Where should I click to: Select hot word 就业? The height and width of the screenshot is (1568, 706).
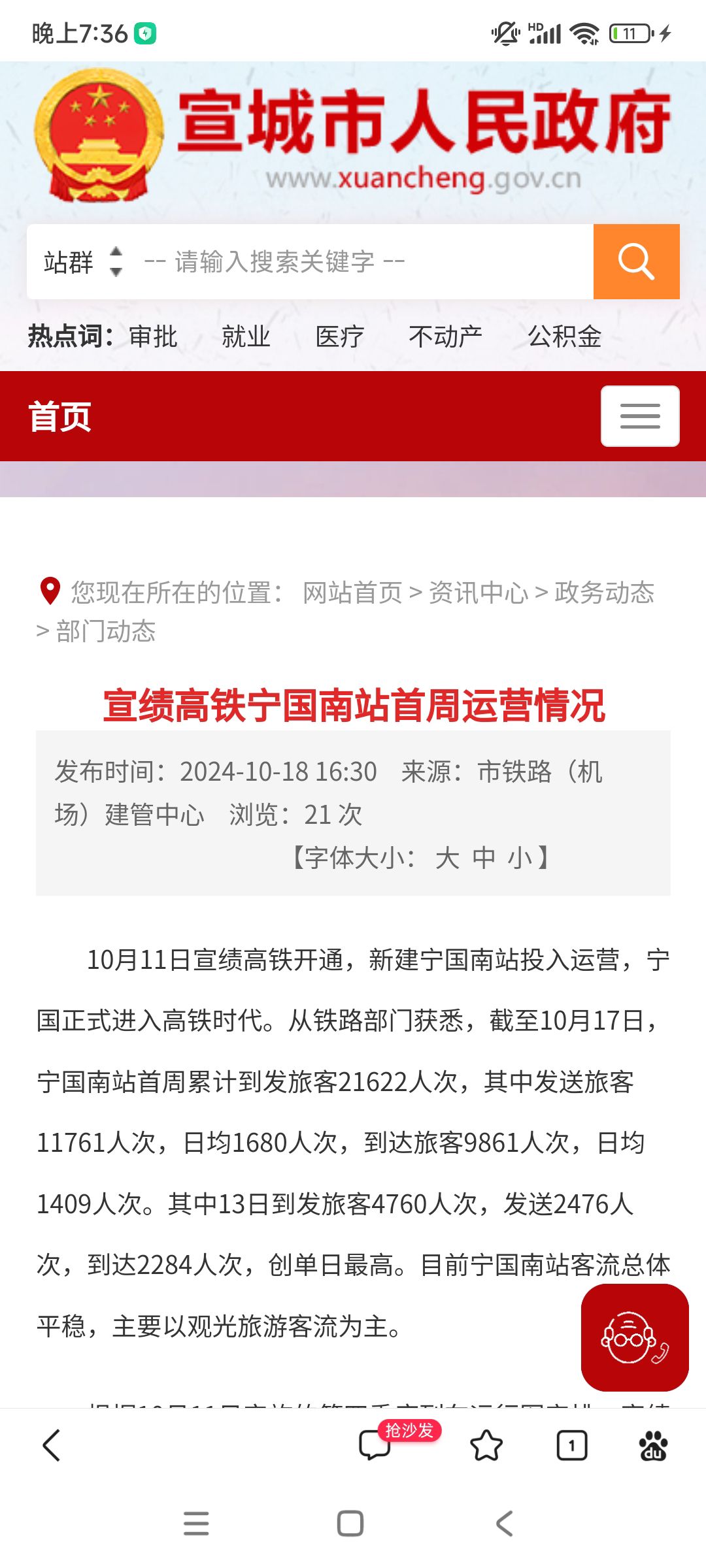(246, 336)
